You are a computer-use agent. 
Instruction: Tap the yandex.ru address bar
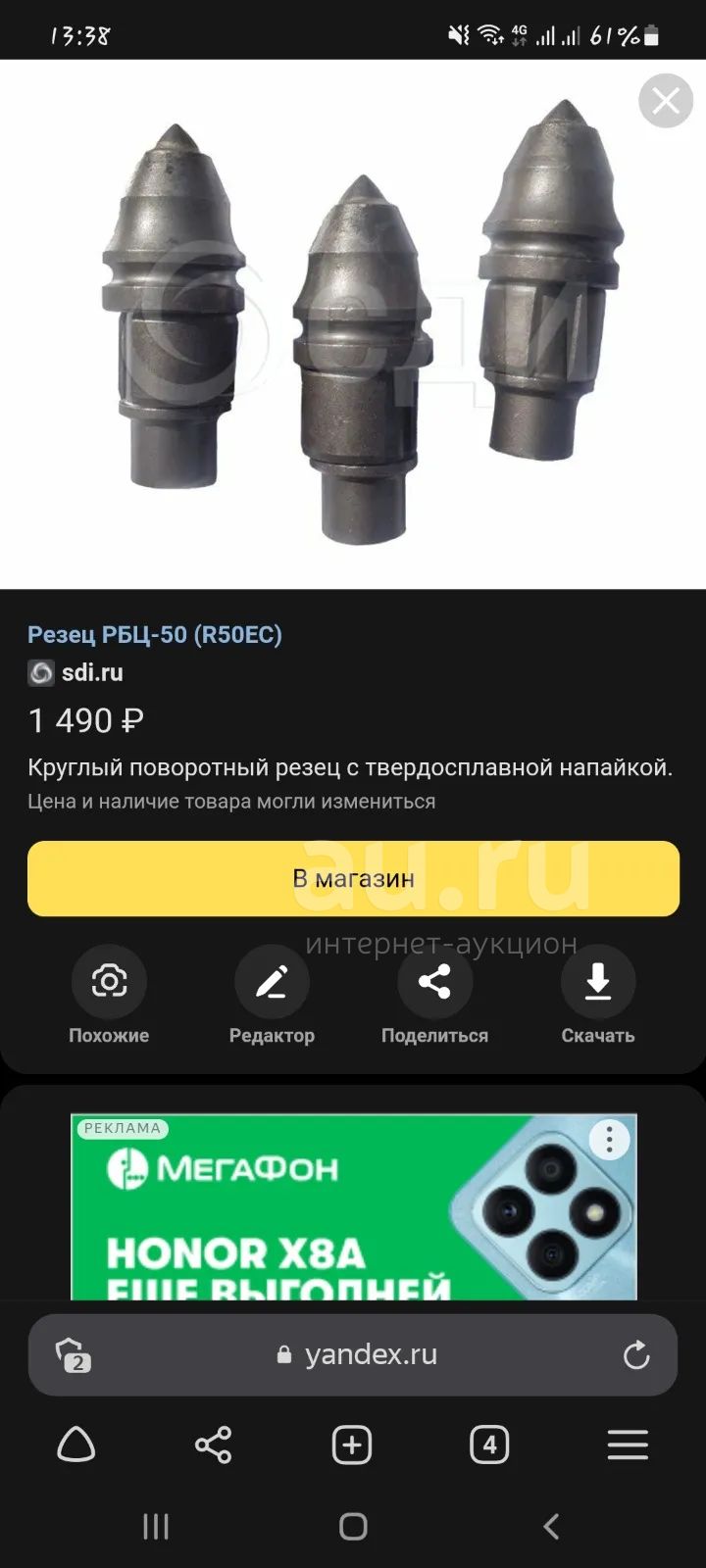358,1354
